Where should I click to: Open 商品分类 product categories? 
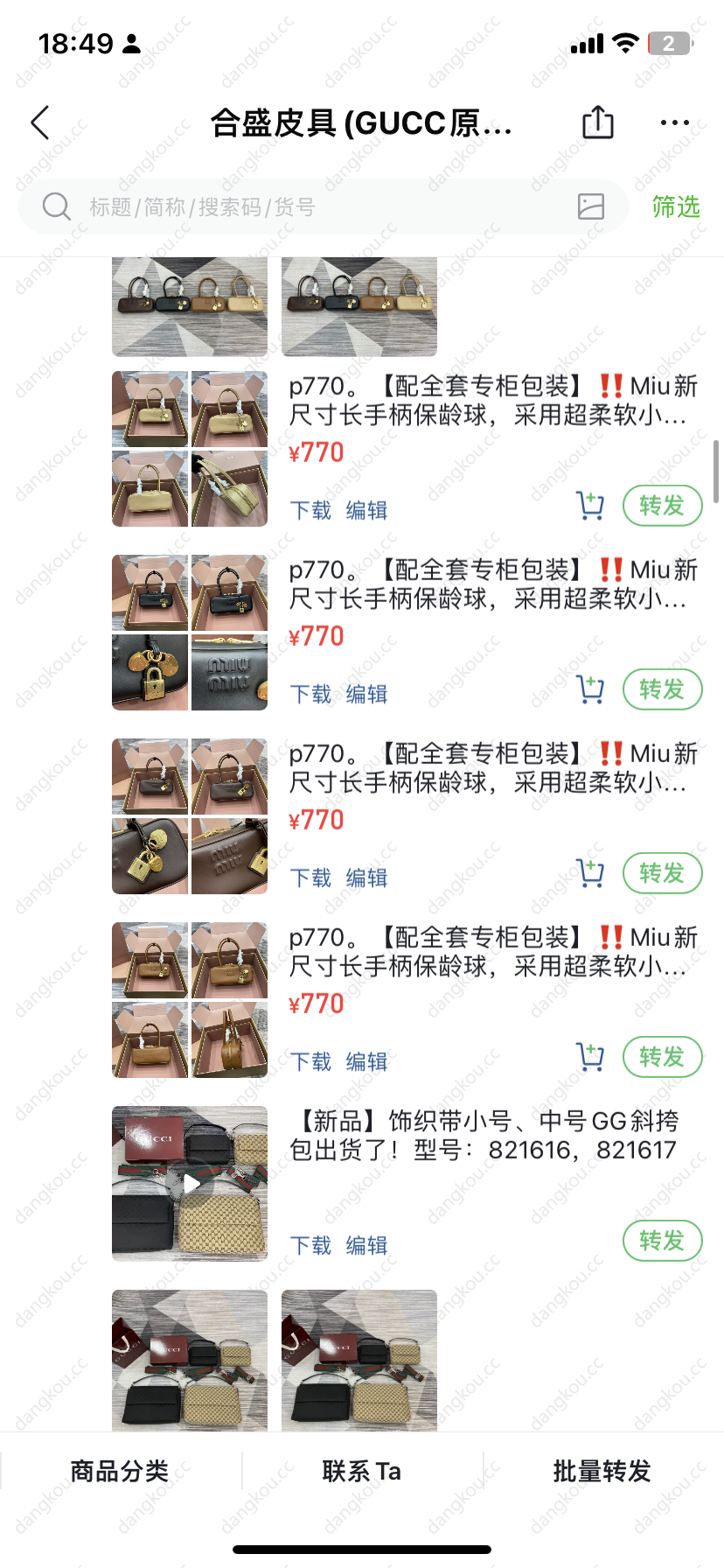(120, 1471)
